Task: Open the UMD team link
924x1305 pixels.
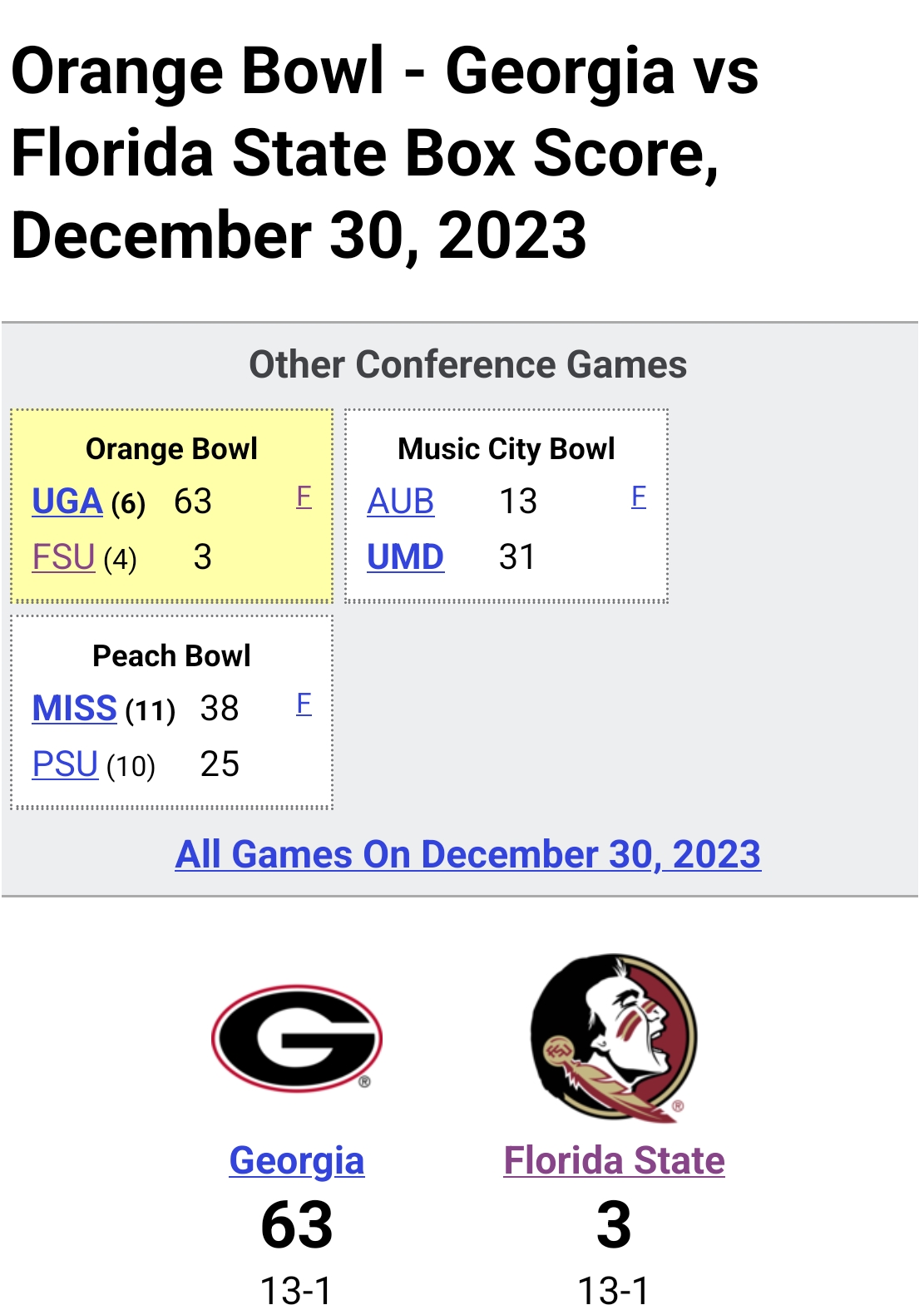Action: coord(405,556)
